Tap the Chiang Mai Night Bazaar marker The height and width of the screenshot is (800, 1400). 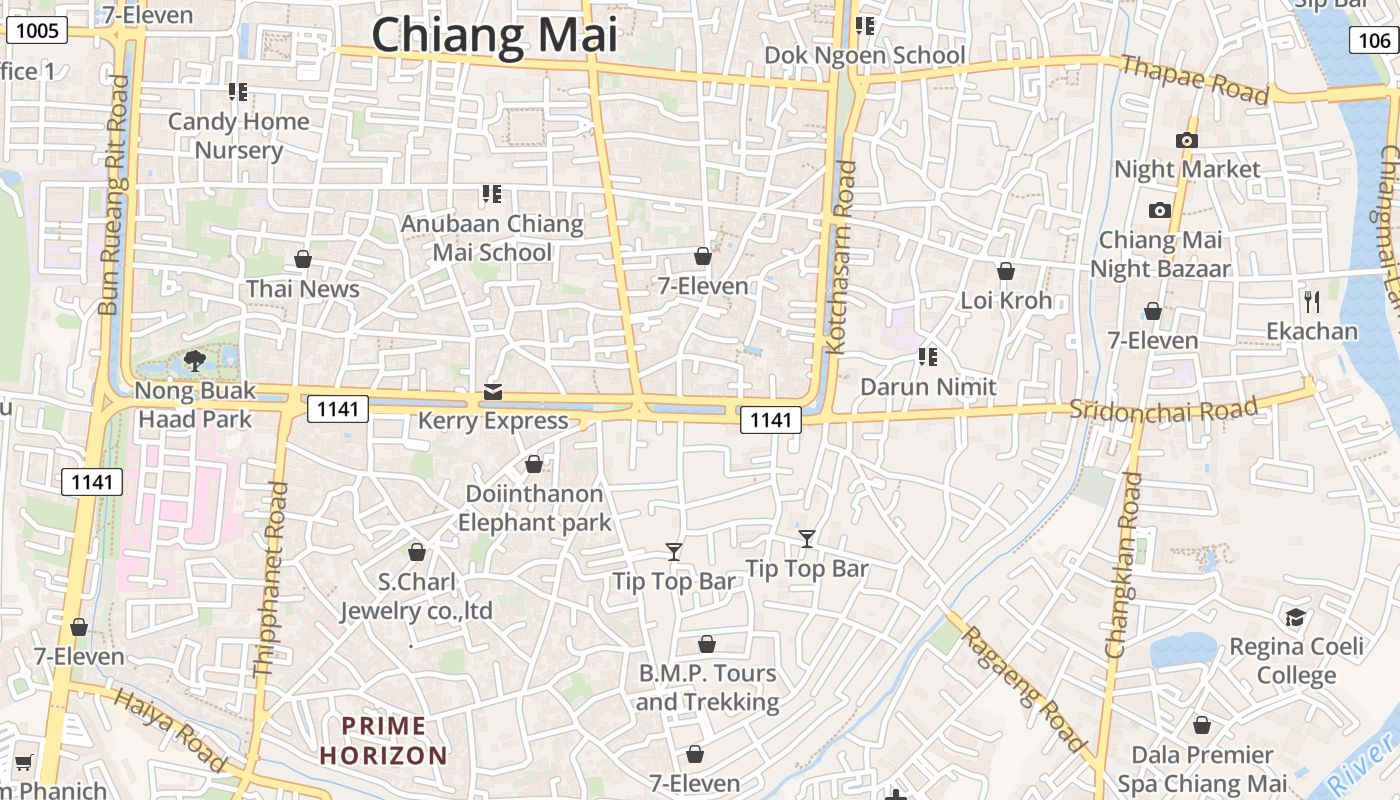click(x=1160, y=210)
